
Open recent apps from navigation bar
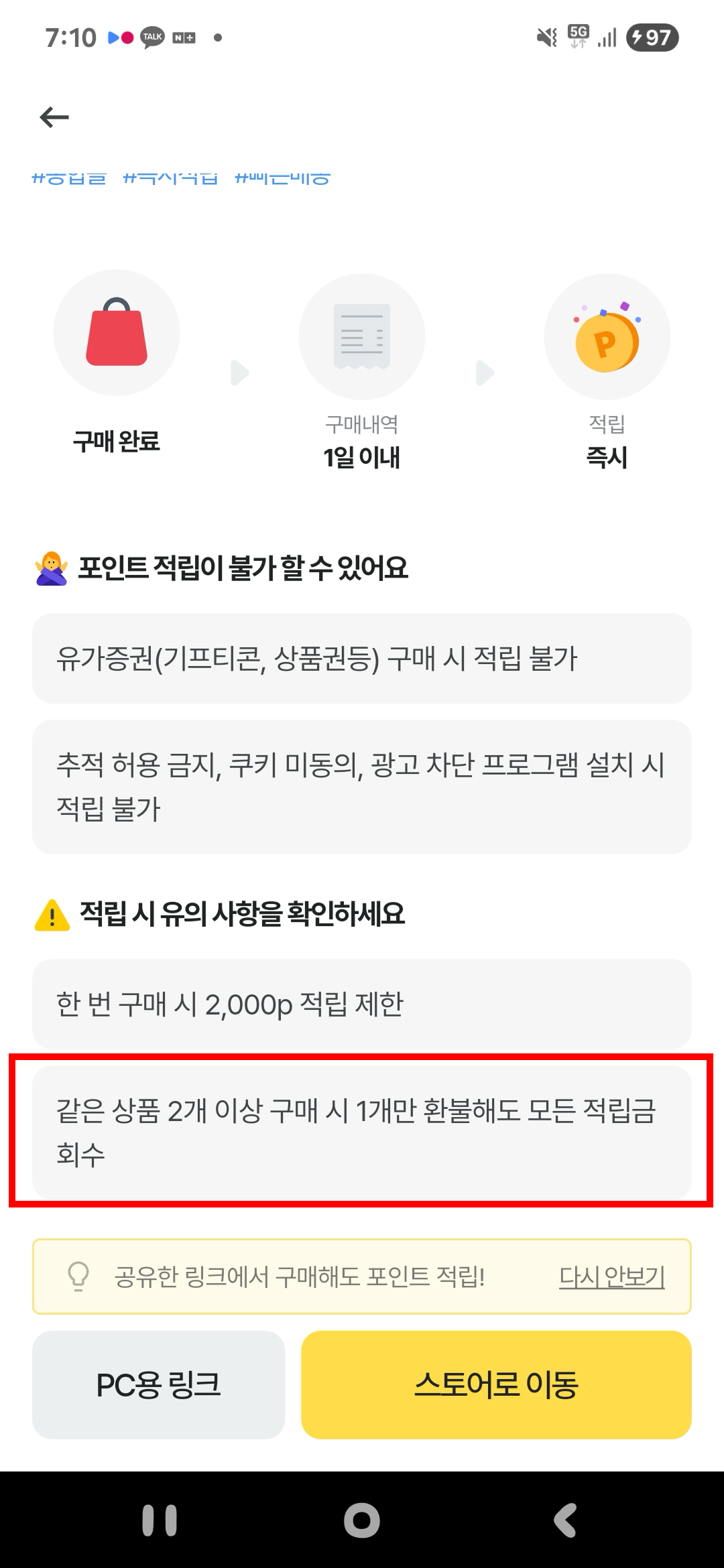(160, 1520)
